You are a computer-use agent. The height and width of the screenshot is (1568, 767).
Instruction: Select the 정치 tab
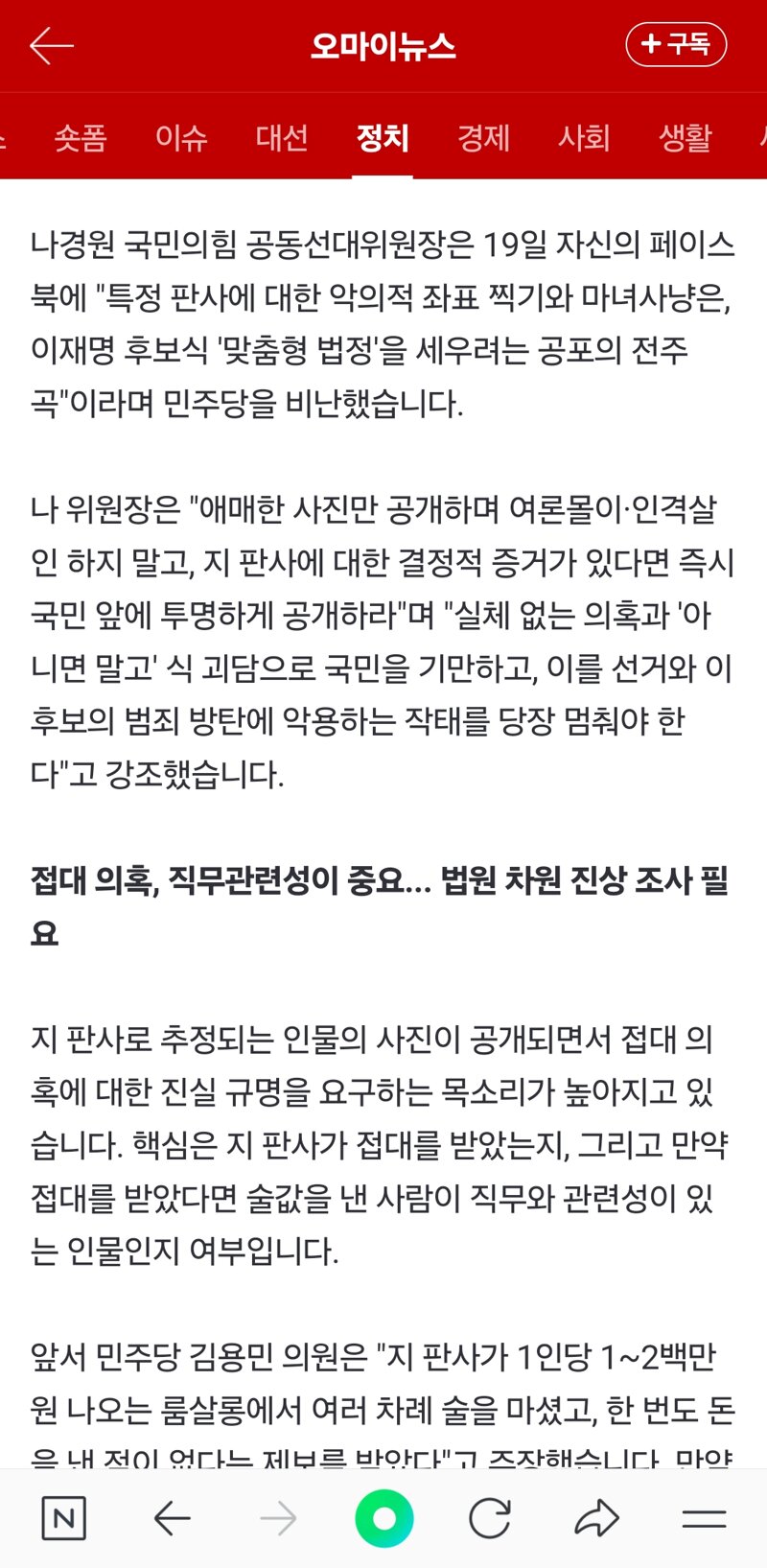[x=383, y=138]
